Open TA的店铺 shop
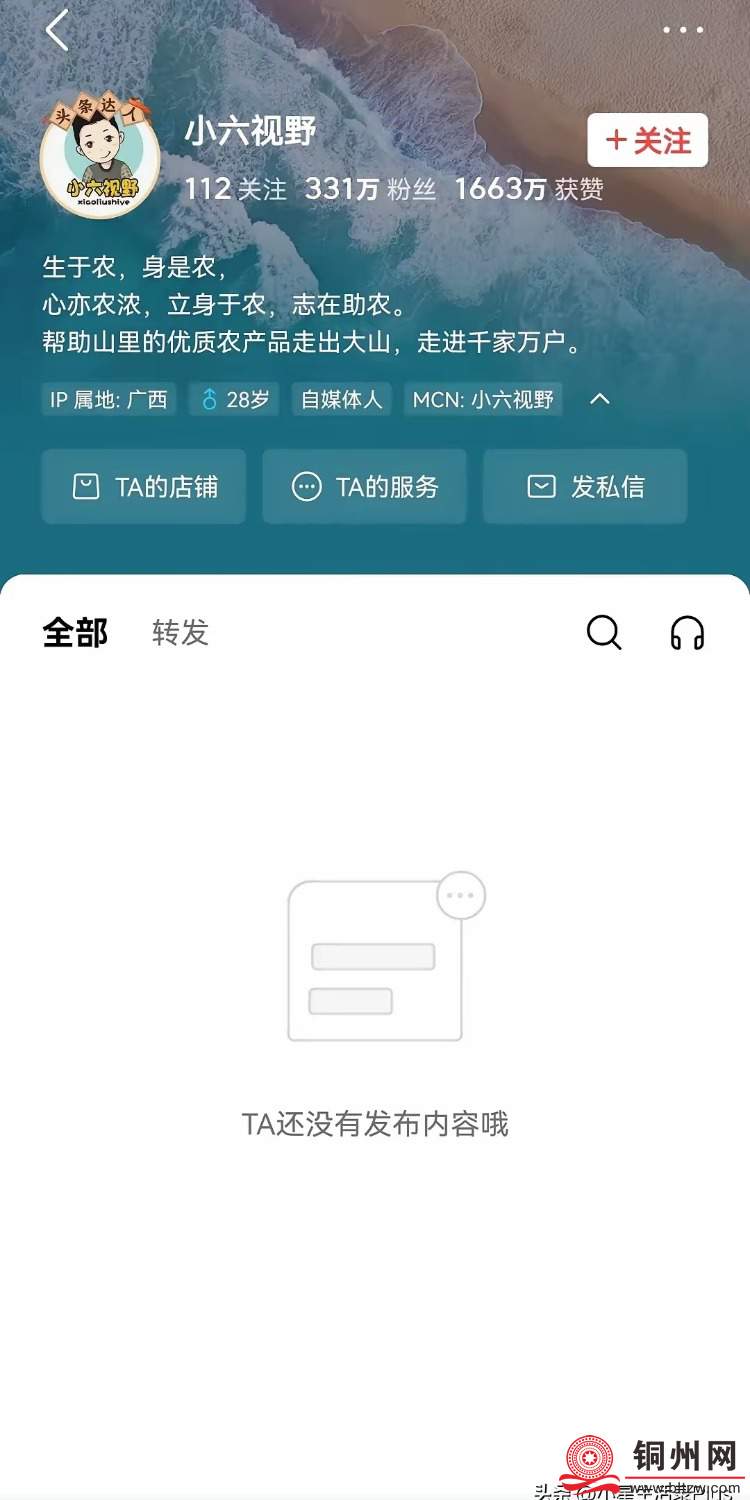Image resolution: width=750 pixels, height=1500 pixels. [144, 487]
